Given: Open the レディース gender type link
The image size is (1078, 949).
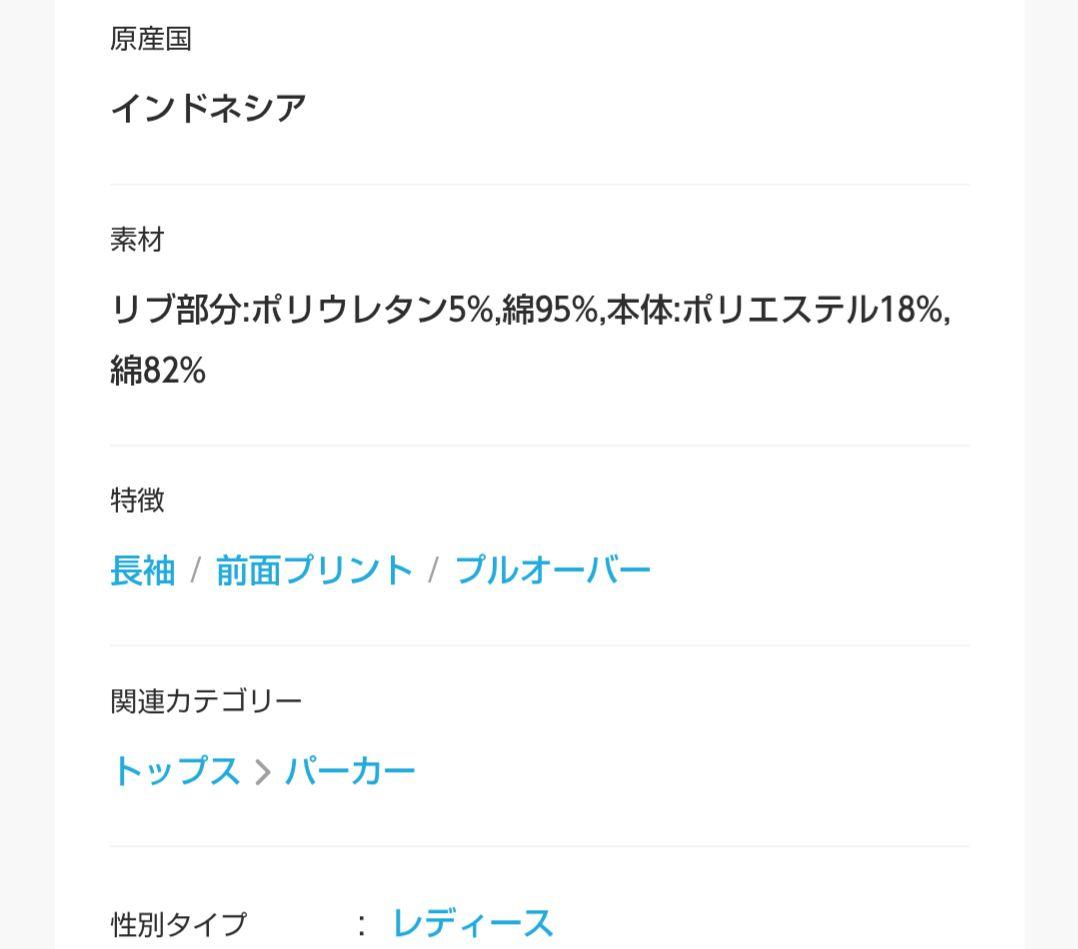Looking at the screenshot, I should [473, 924].
